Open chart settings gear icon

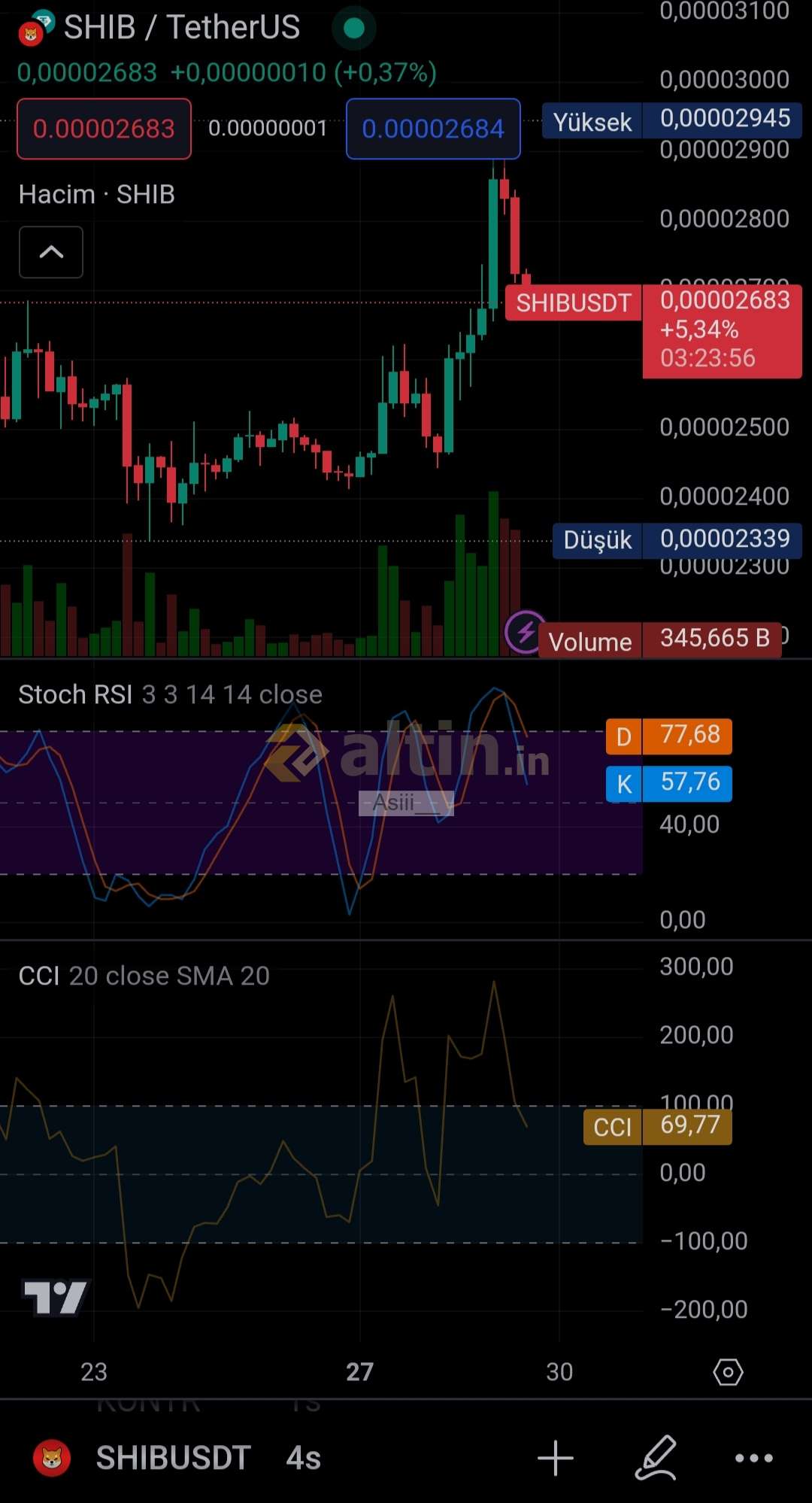pos(728,1372)
